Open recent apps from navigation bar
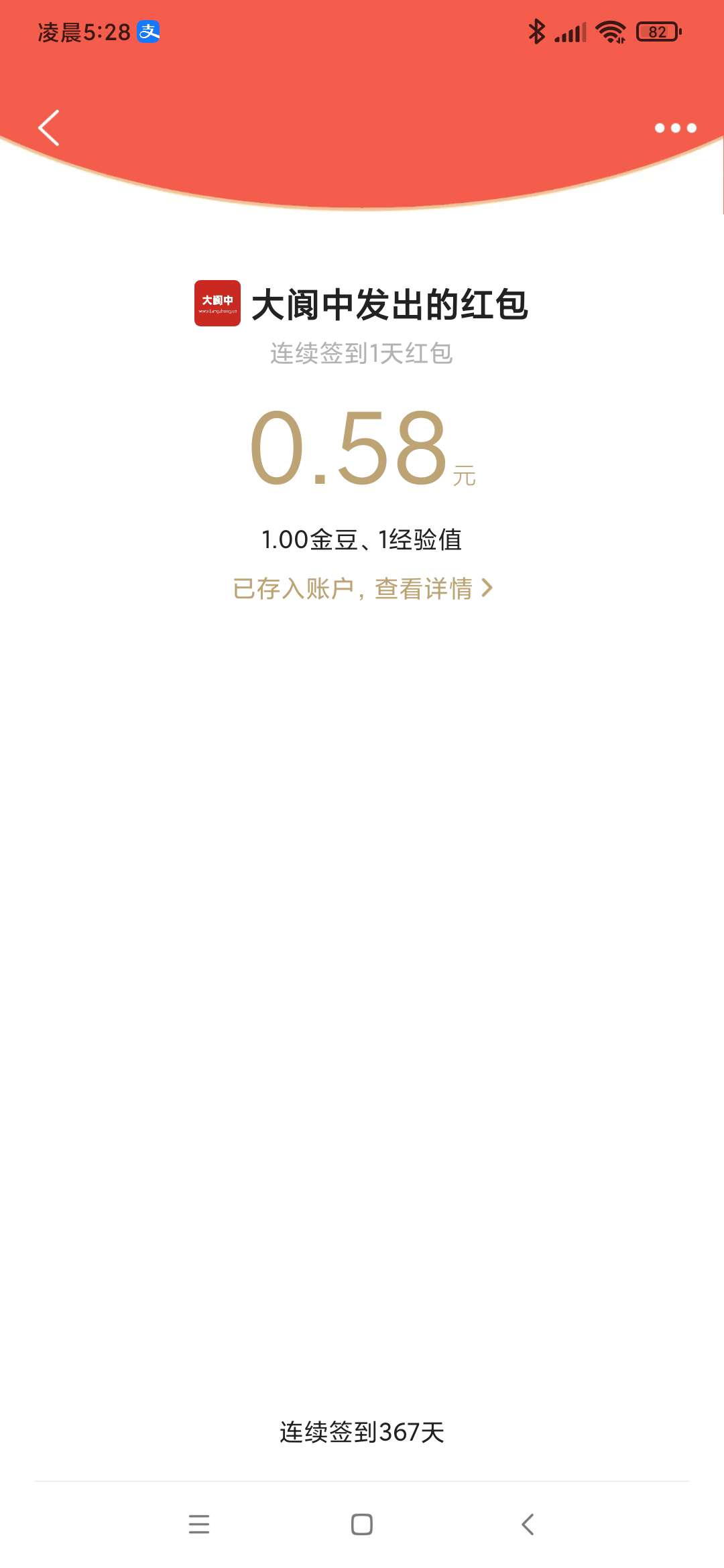Screen dimensions: 724x1568 (x=199, y=1524)
